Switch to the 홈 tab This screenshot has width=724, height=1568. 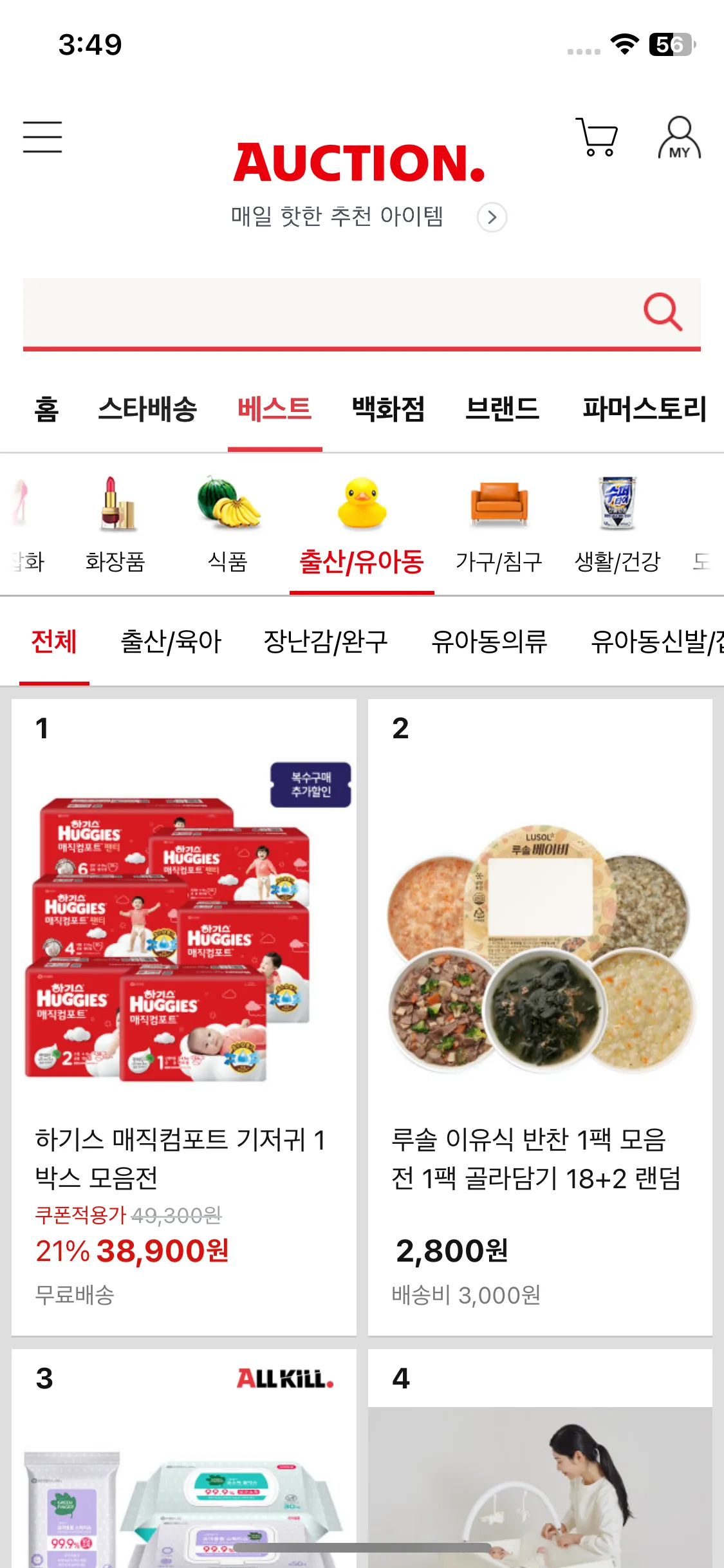pyautogui.click(x=46, y=409)
